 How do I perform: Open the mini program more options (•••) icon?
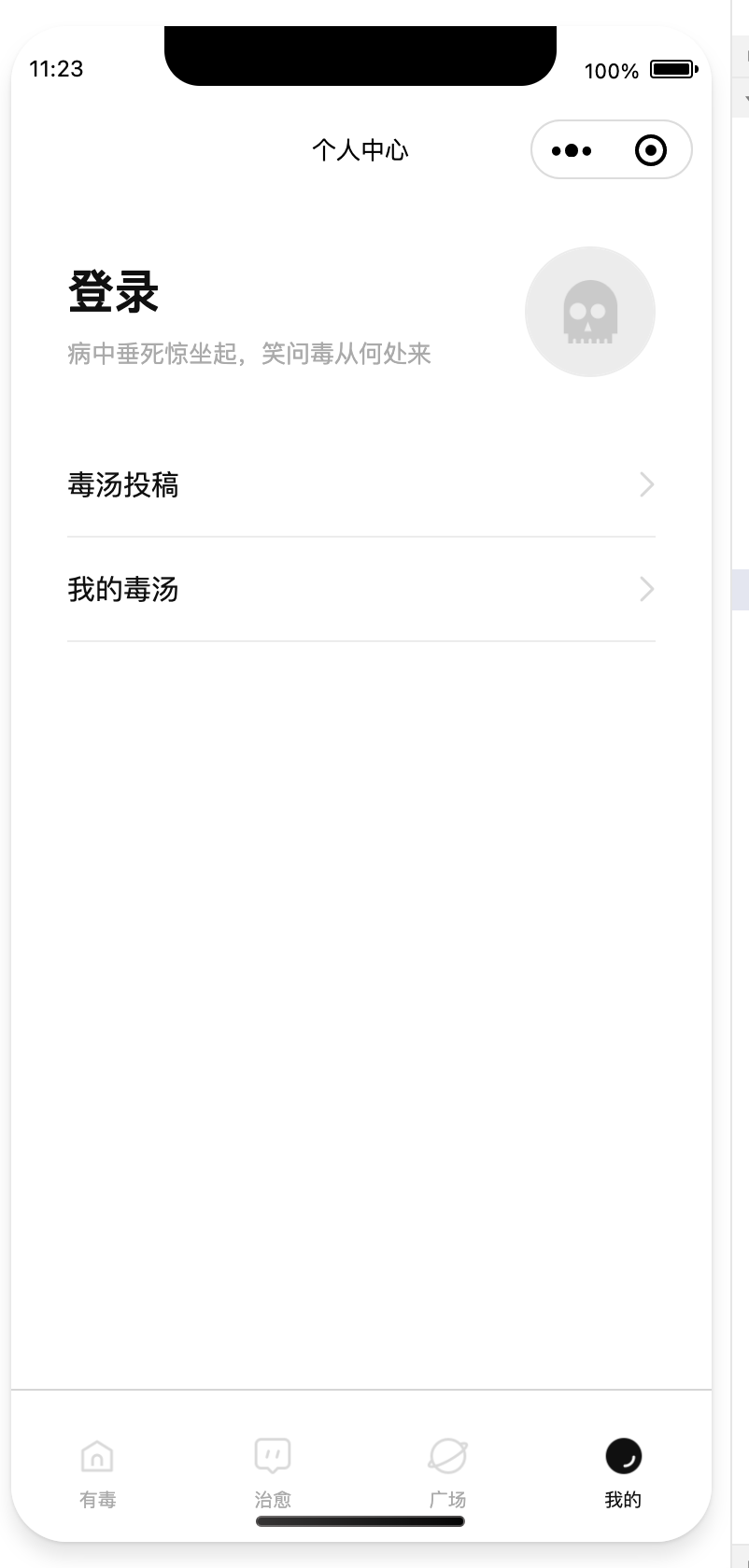pos(572,149)
